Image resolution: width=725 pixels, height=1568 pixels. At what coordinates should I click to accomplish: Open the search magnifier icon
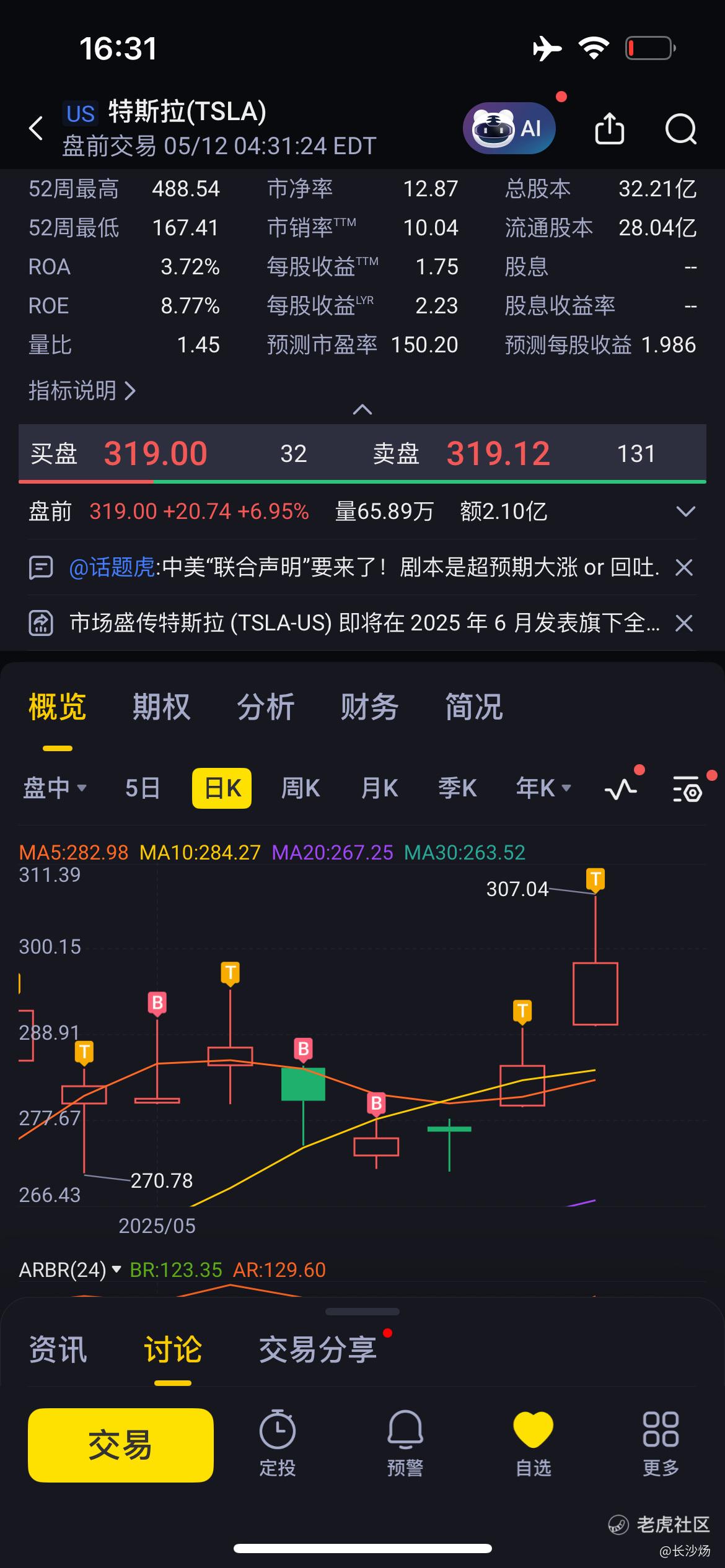[680, 129]
